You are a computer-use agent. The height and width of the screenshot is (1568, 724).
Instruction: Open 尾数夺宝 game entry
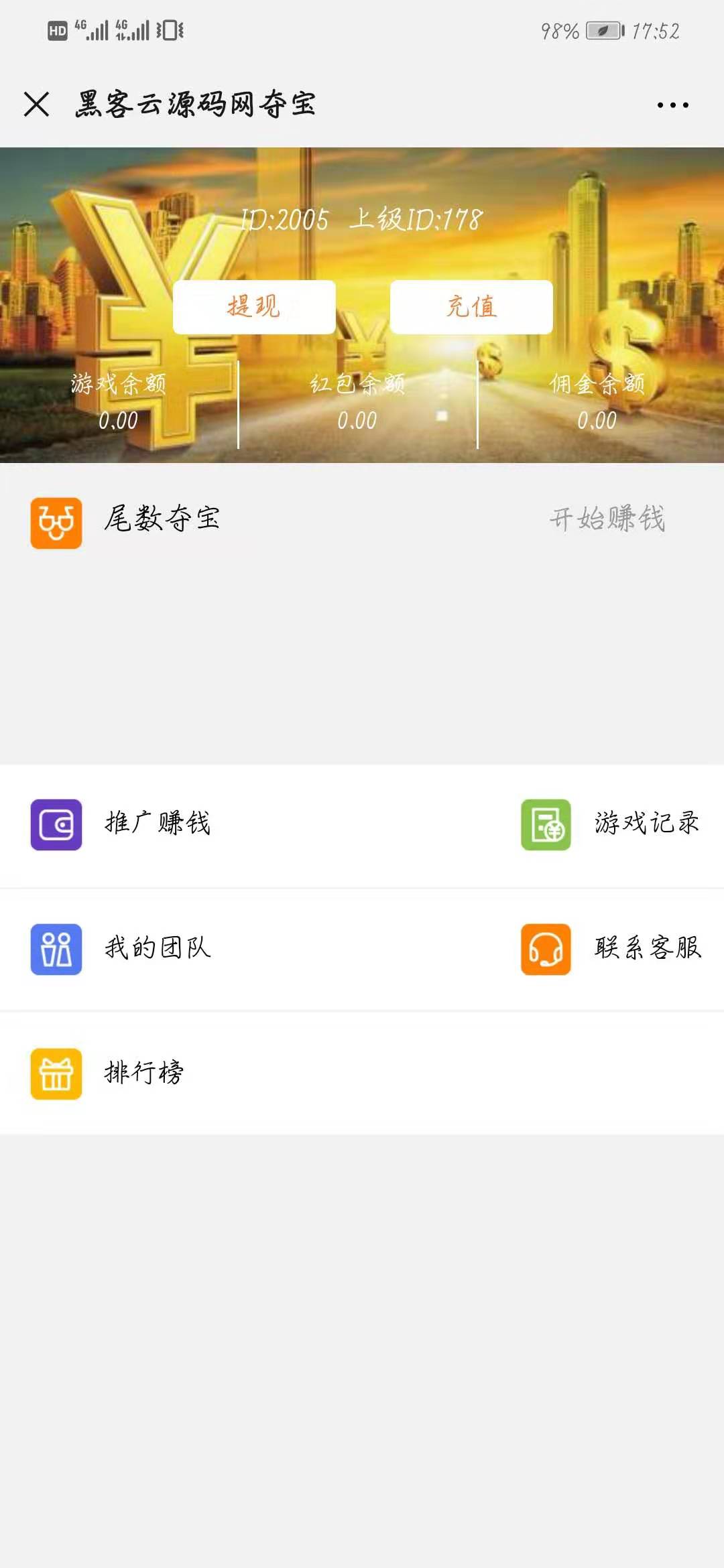pos(161,519)
